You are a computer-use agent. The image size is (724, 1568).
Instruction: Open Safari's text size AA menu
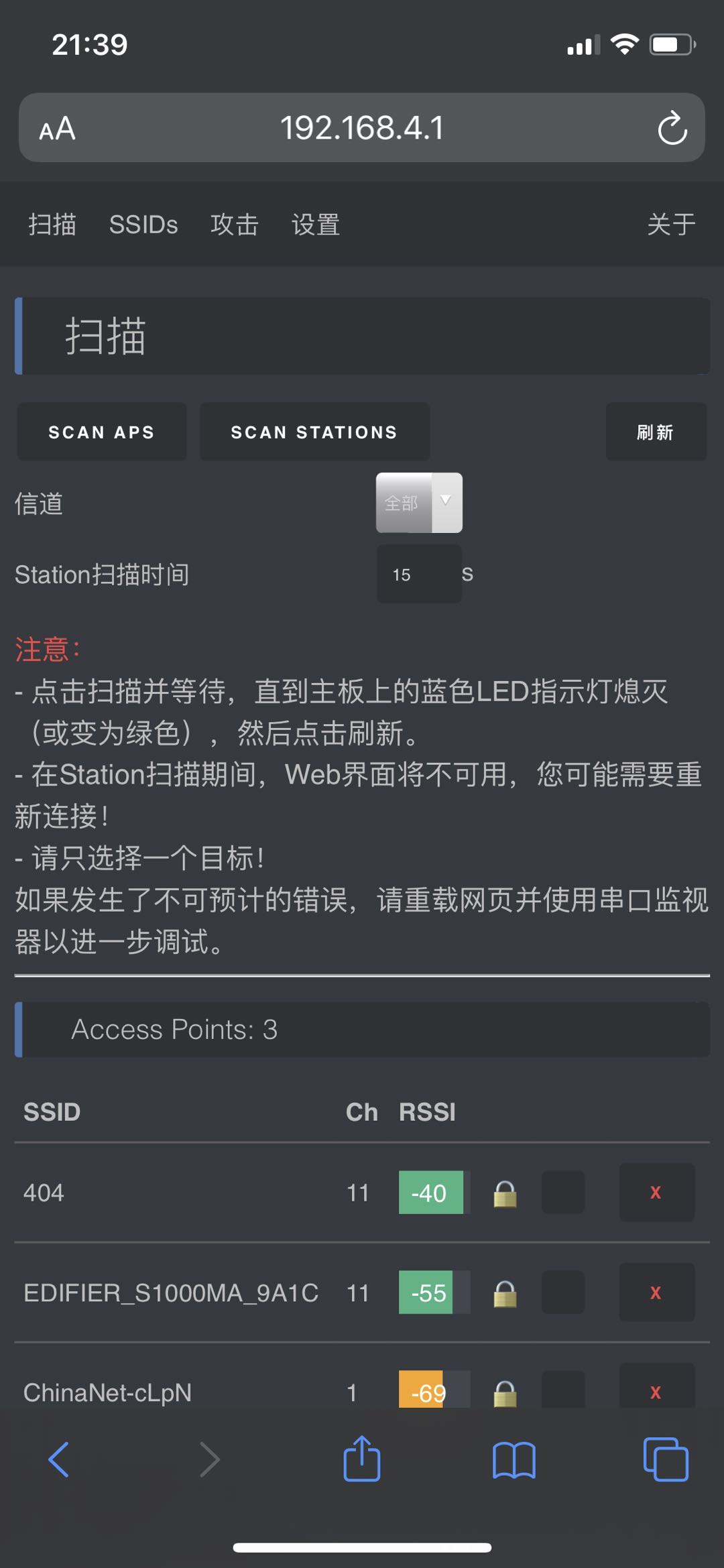(57, 128)
